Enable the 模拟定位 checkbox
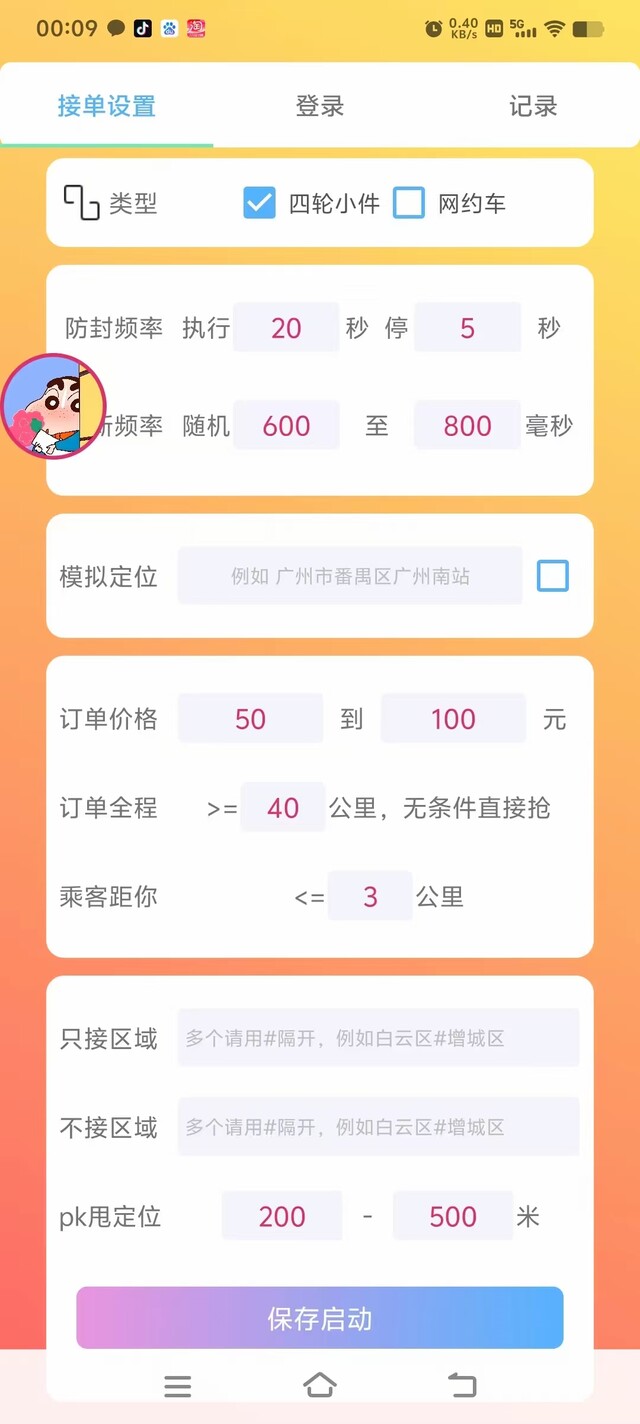 point(553,576)
